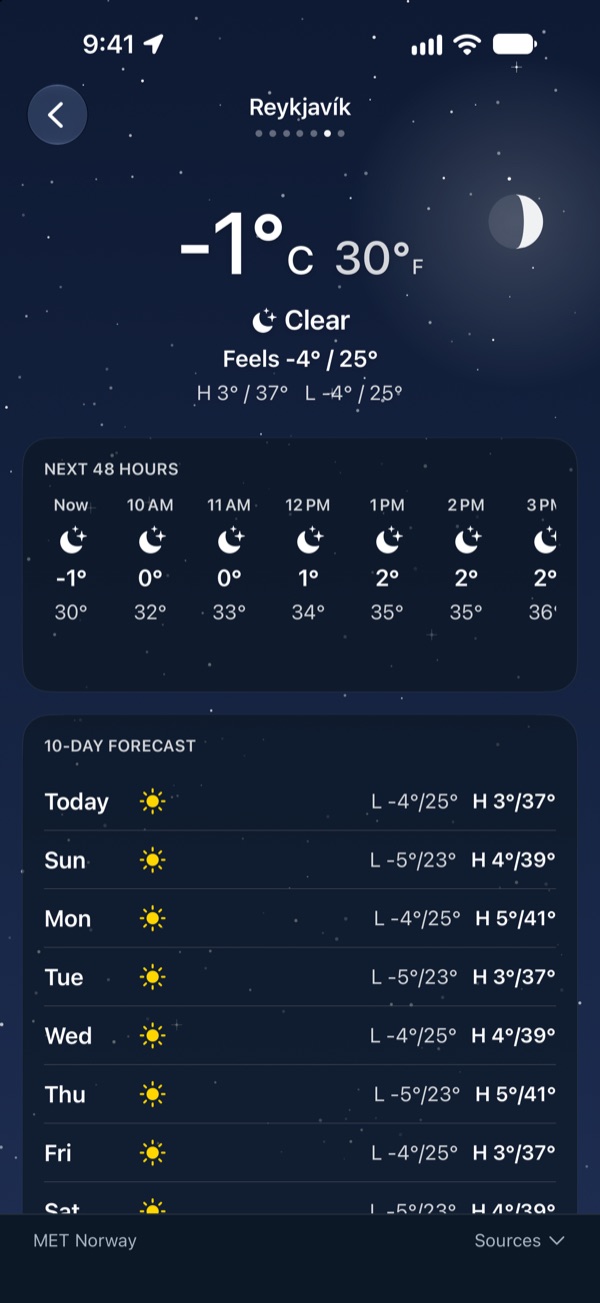The height and width of the screenshot is (1303, 600).
Task: View Friday's forecast details
Action: tap(300, 1153)
